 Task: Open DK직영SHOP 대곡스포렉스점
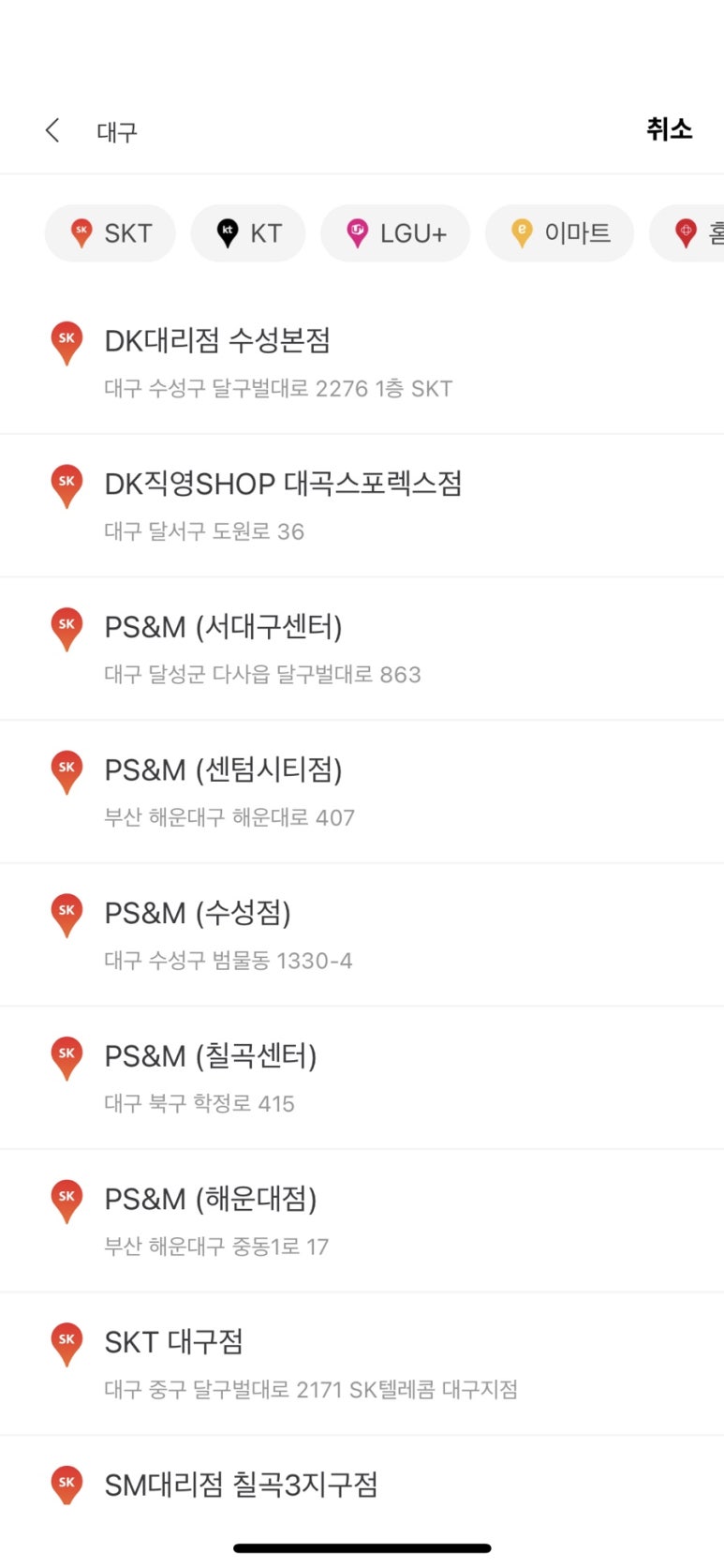point(362,506)
